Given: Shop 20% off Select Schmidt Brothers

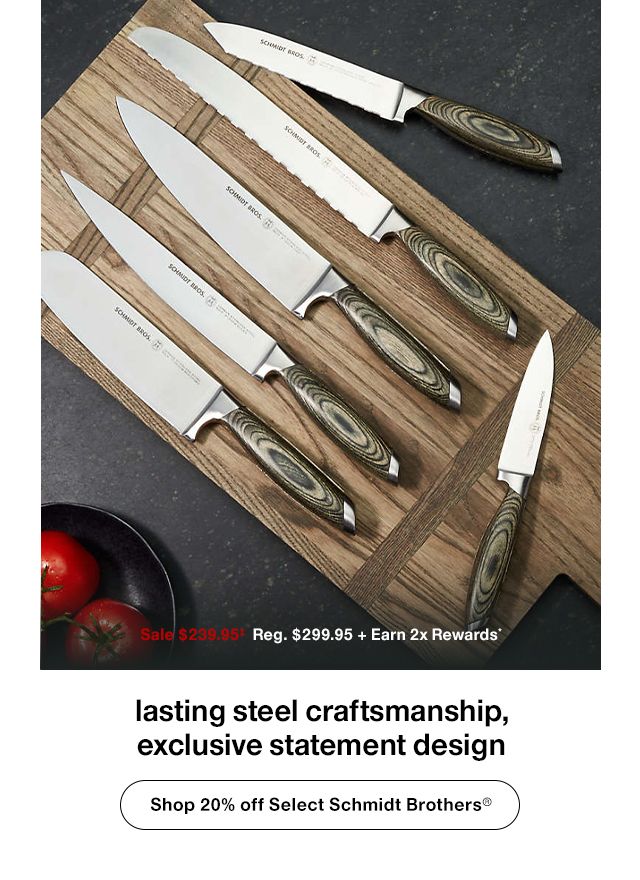Looking at the screenshot, I should [x=320, y=805].
